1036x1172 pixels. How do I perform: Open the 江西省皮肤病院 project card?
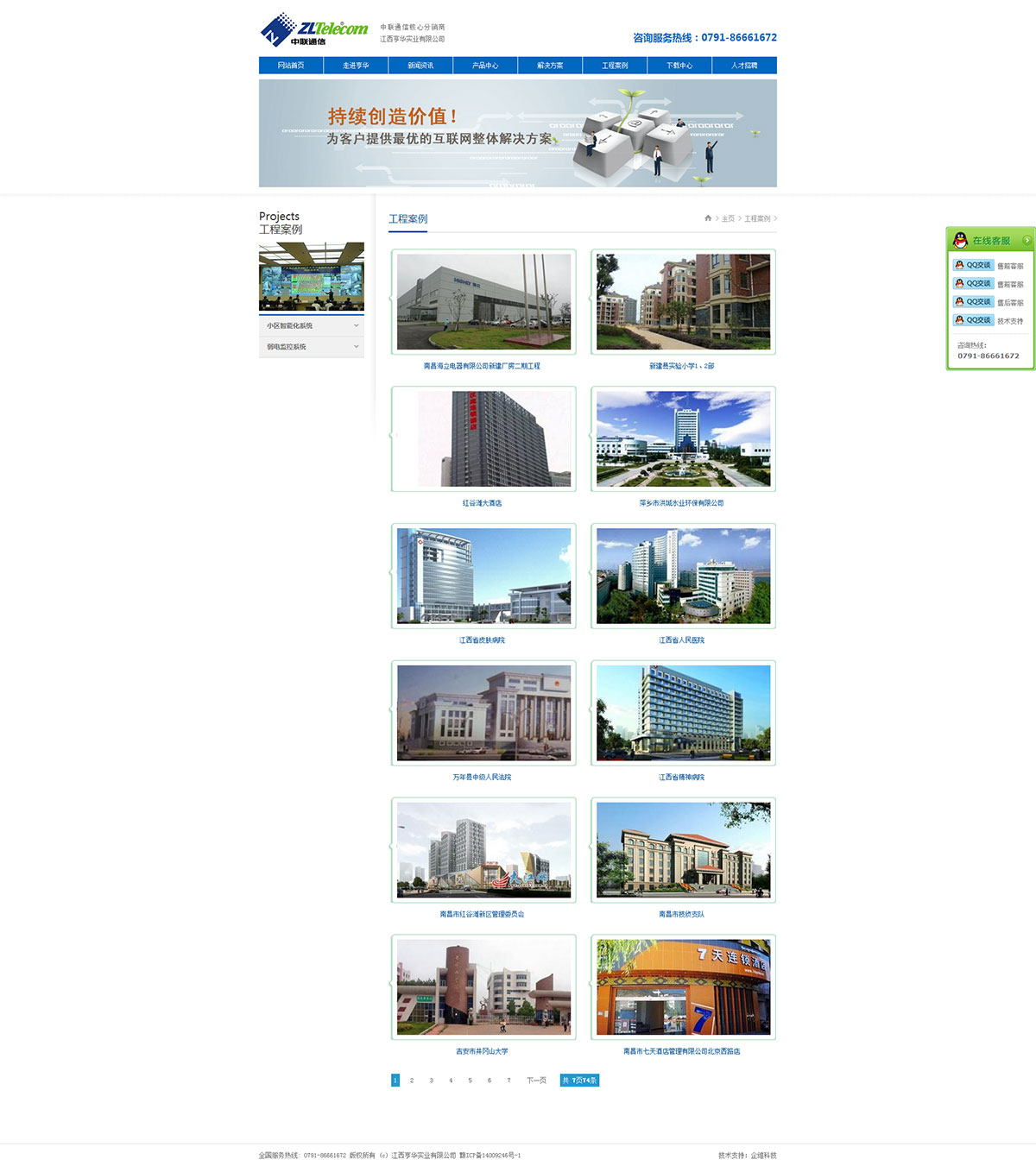pos(483,577)
